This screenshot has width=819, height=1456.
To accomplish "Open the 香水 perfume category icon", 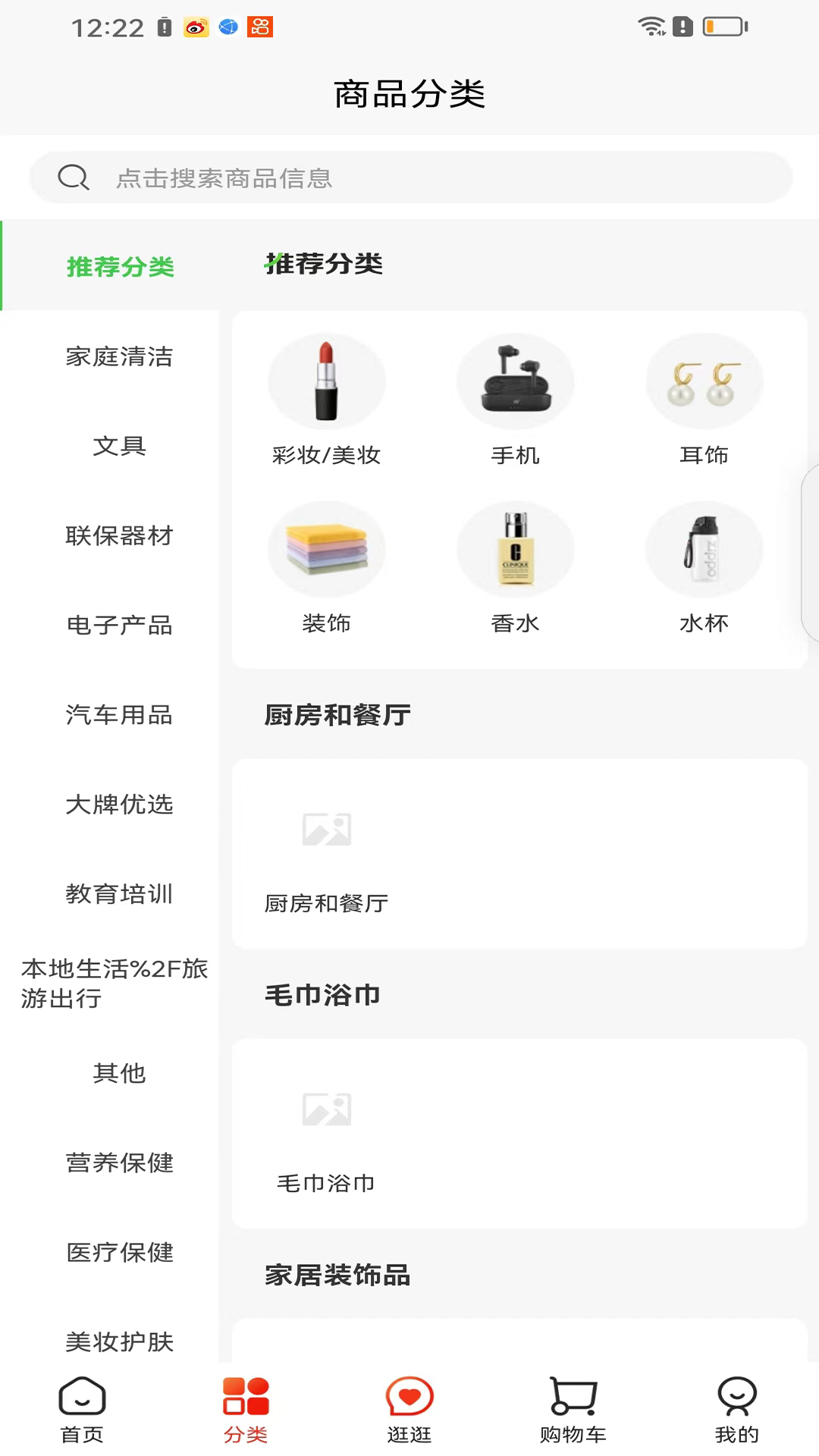I will pyautogui.click(x=516, y=548).
